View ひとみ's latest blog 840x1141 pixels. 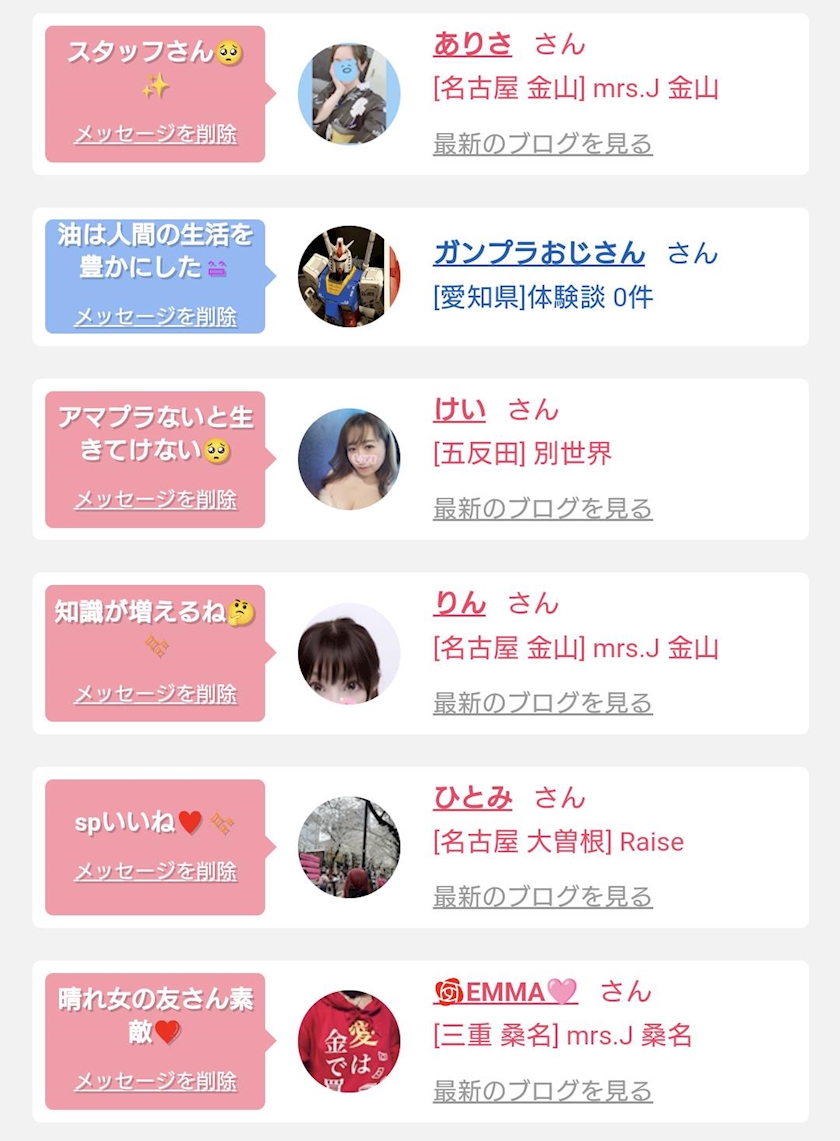tap(542, 896)
